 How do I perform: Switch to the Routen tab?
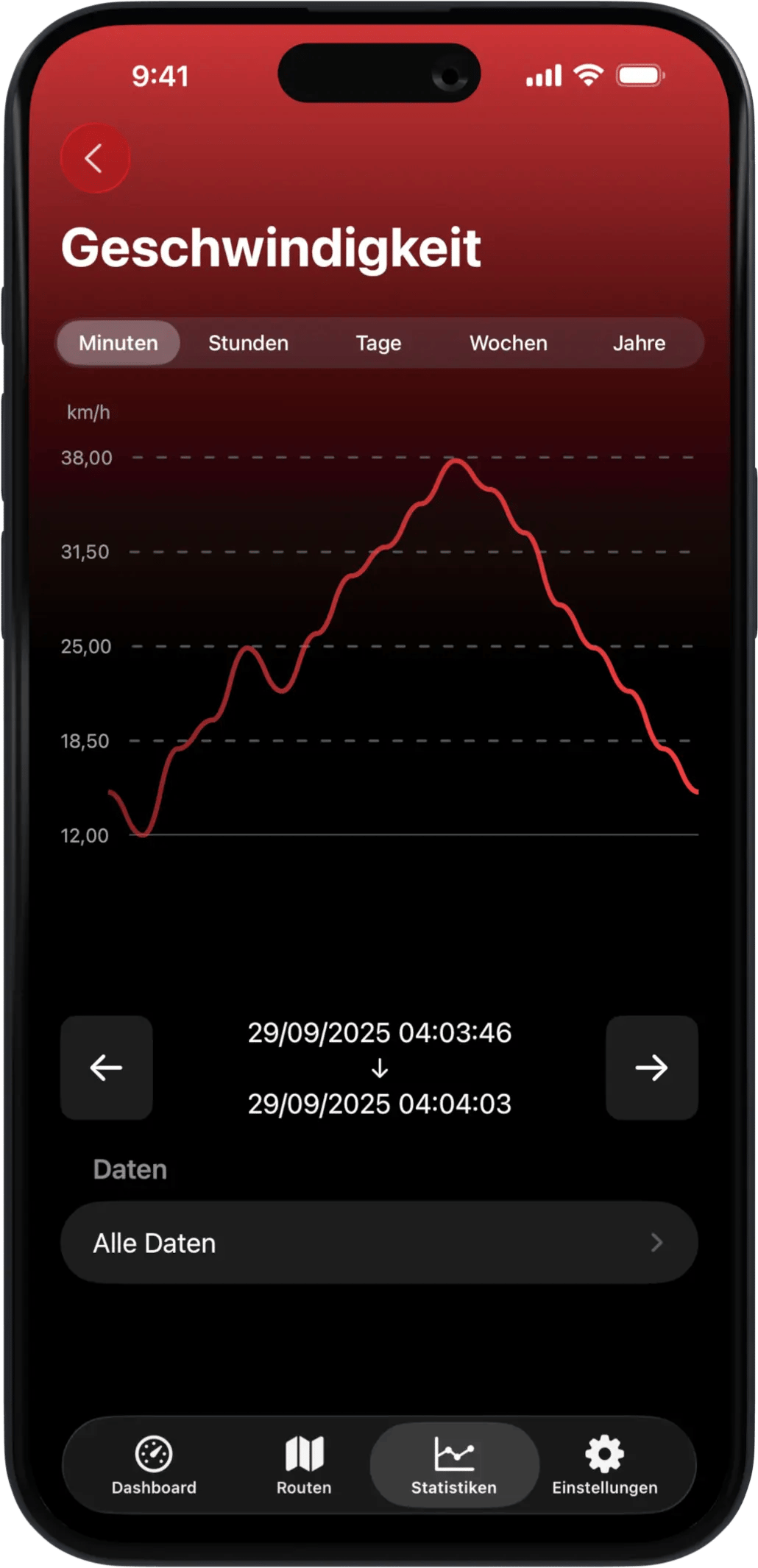point(304,1464)
